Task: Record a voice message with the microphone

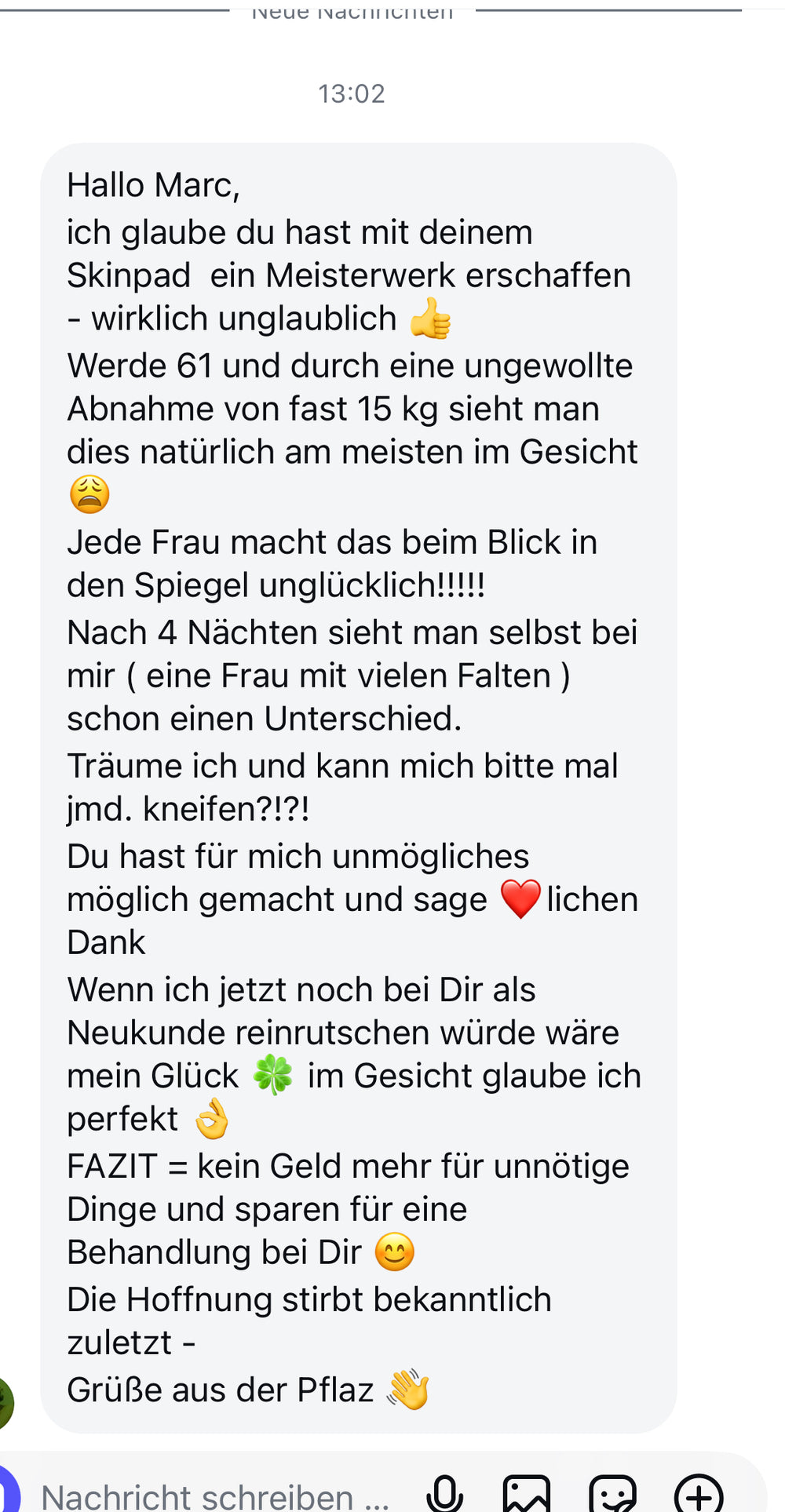Action: 445,1493
